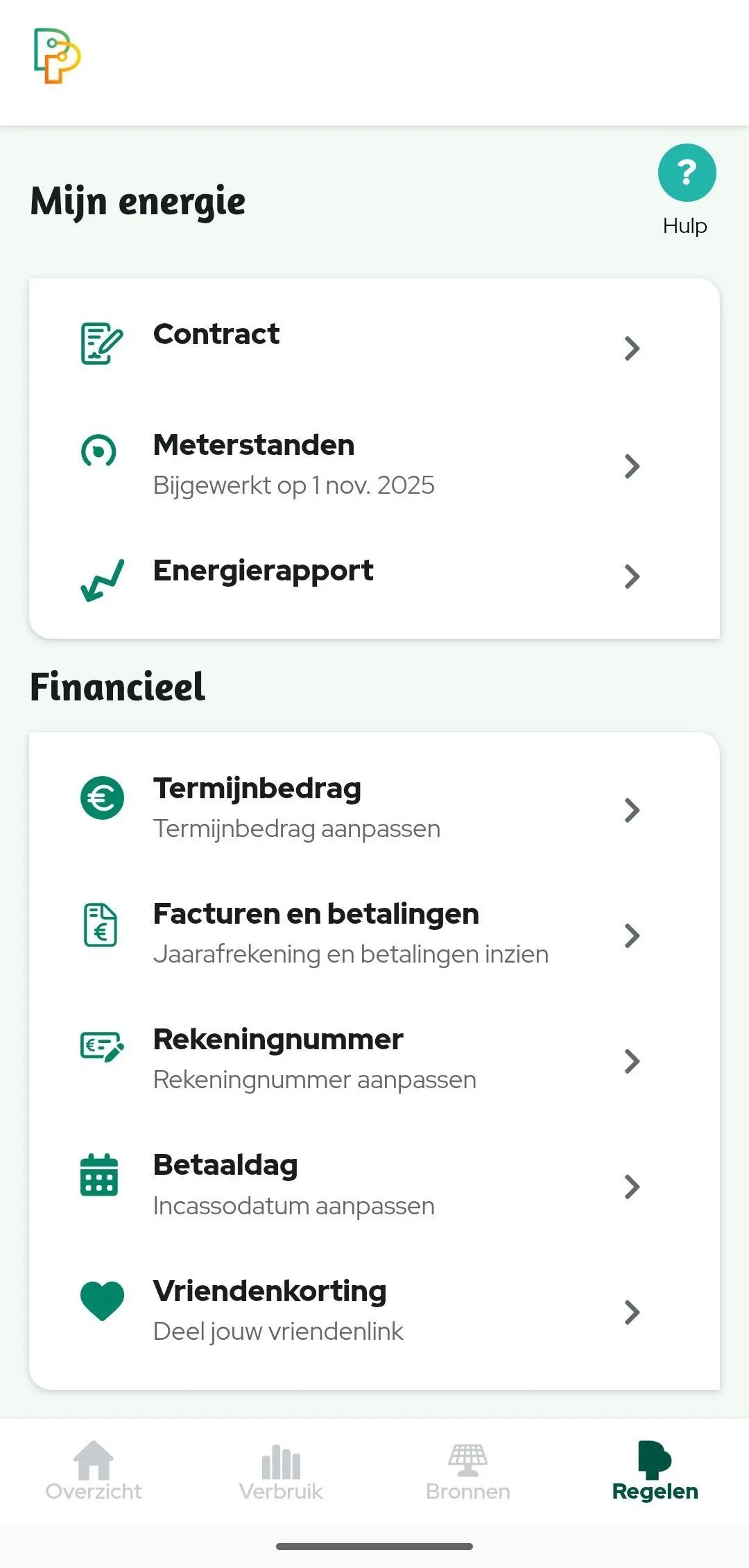Open Meterstanden via its chevron arrow
This screenshot has width=749, height=1568.
coord(632,466)
